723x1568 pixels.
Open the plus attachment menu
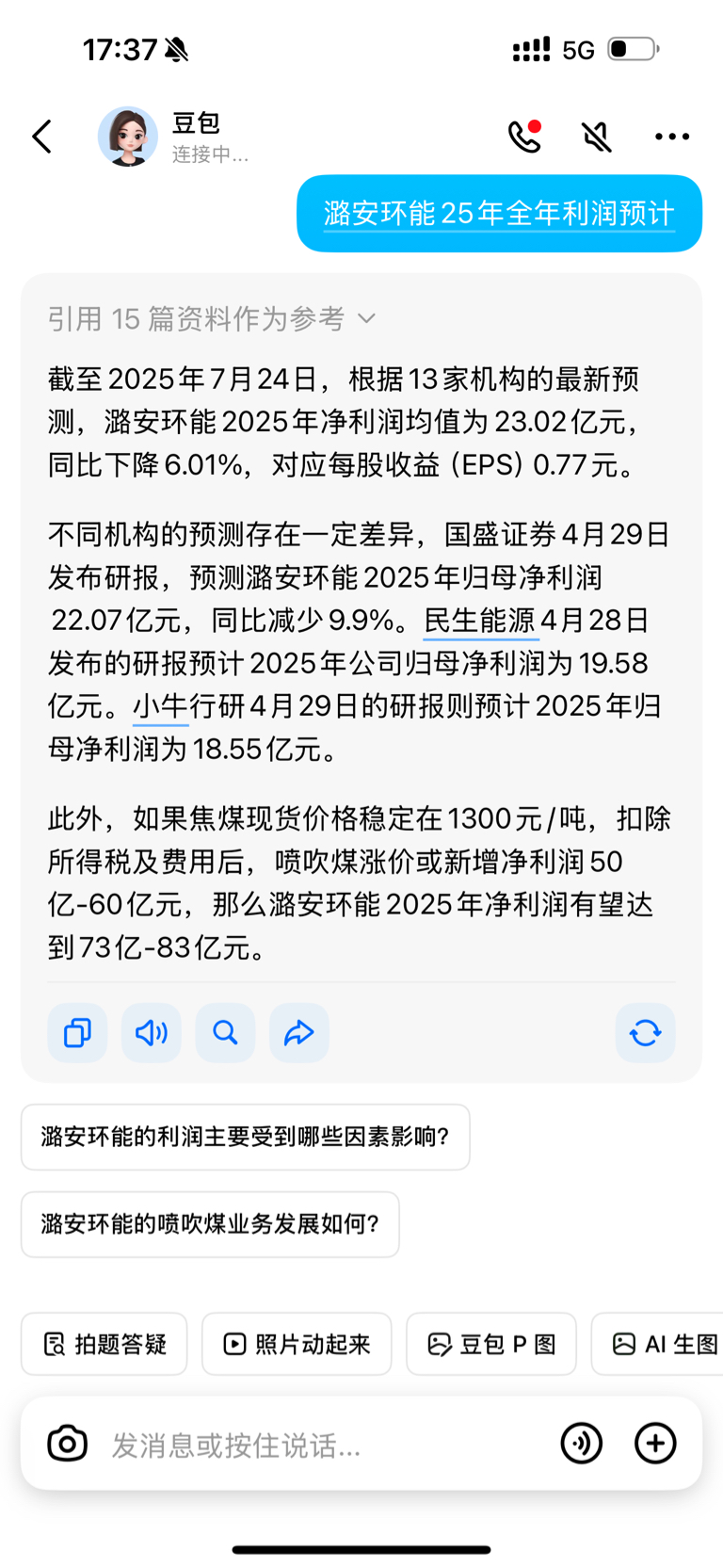click(655, 1443)
